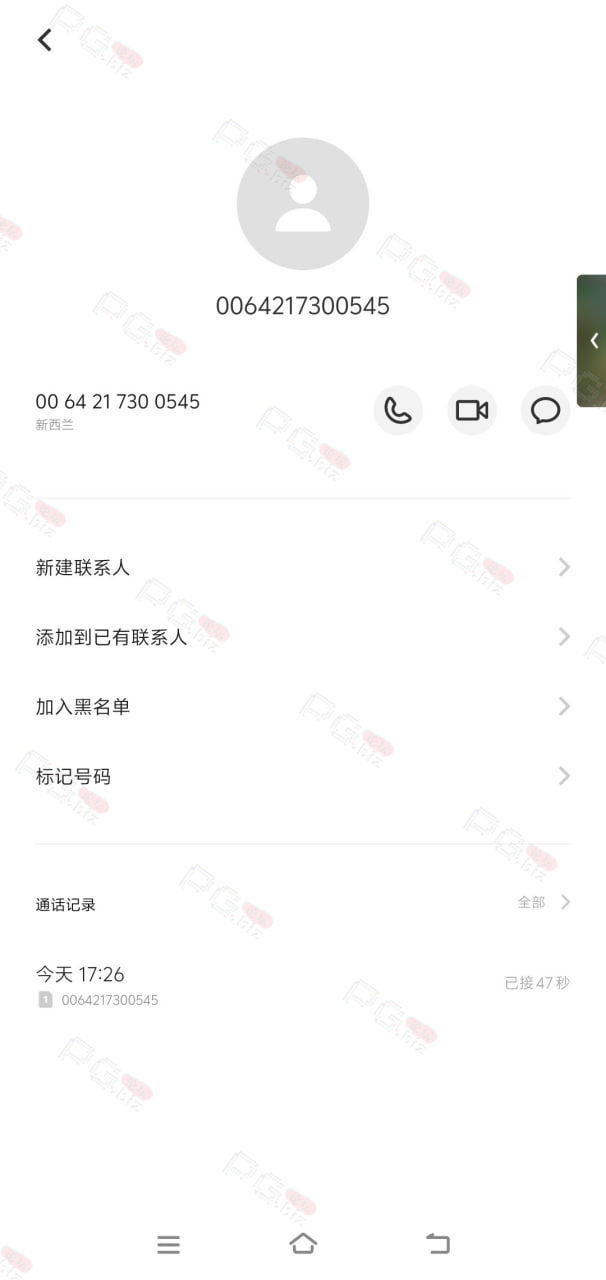Select 添加到已有联系人

(x=303, y=637)
